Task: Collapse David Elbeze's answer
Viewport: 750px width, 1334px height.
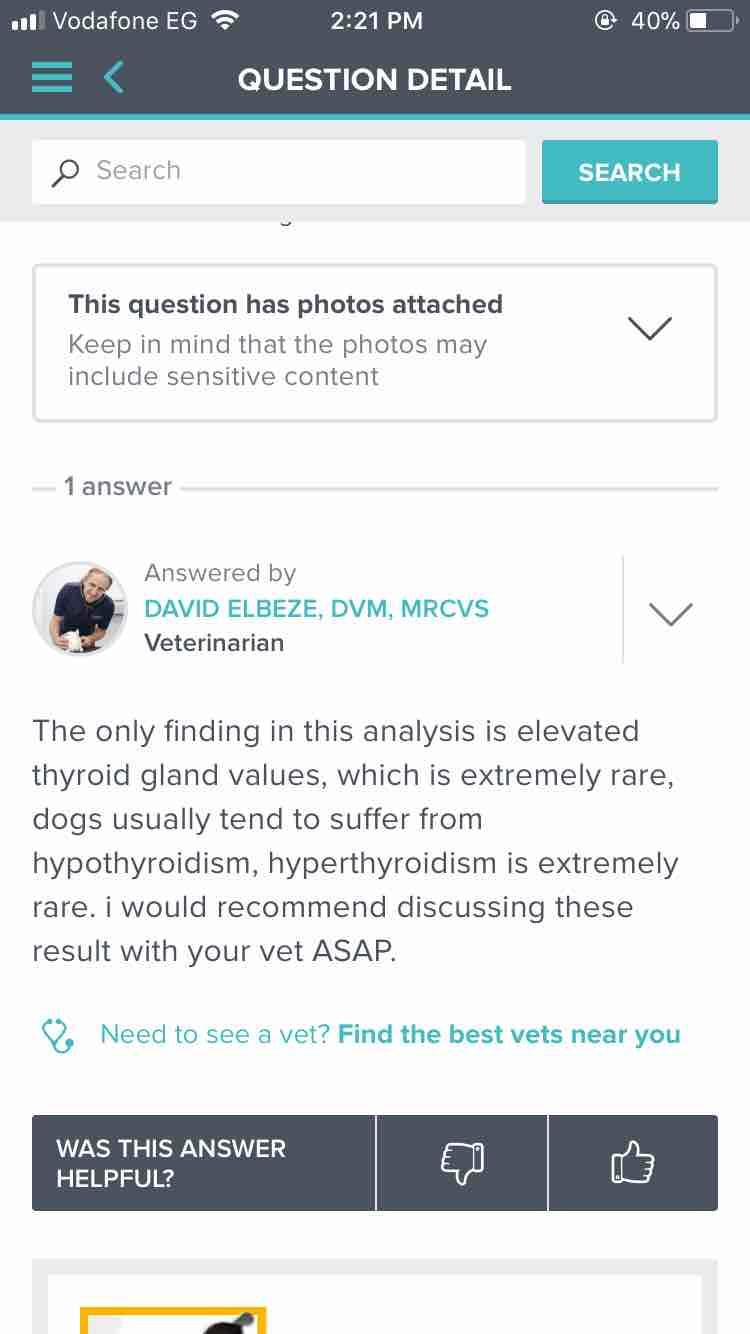Action: click(x=670, y=613)
